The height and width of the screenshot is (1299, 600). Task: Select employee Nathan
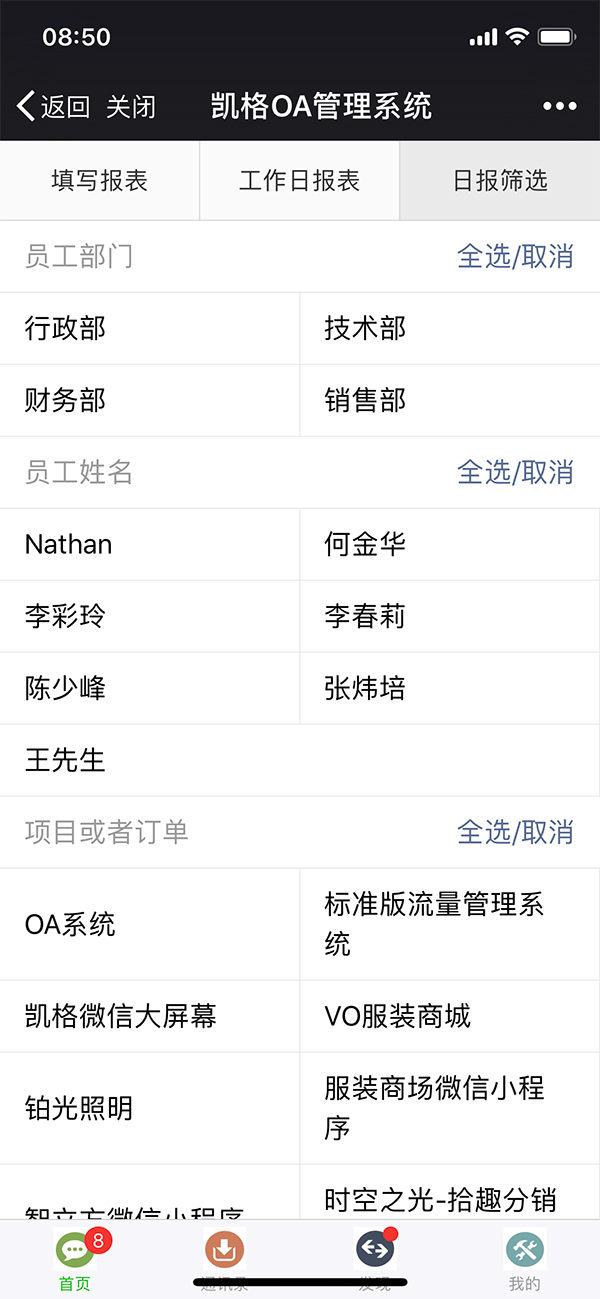pyautogui.click(x=150, y=544)
